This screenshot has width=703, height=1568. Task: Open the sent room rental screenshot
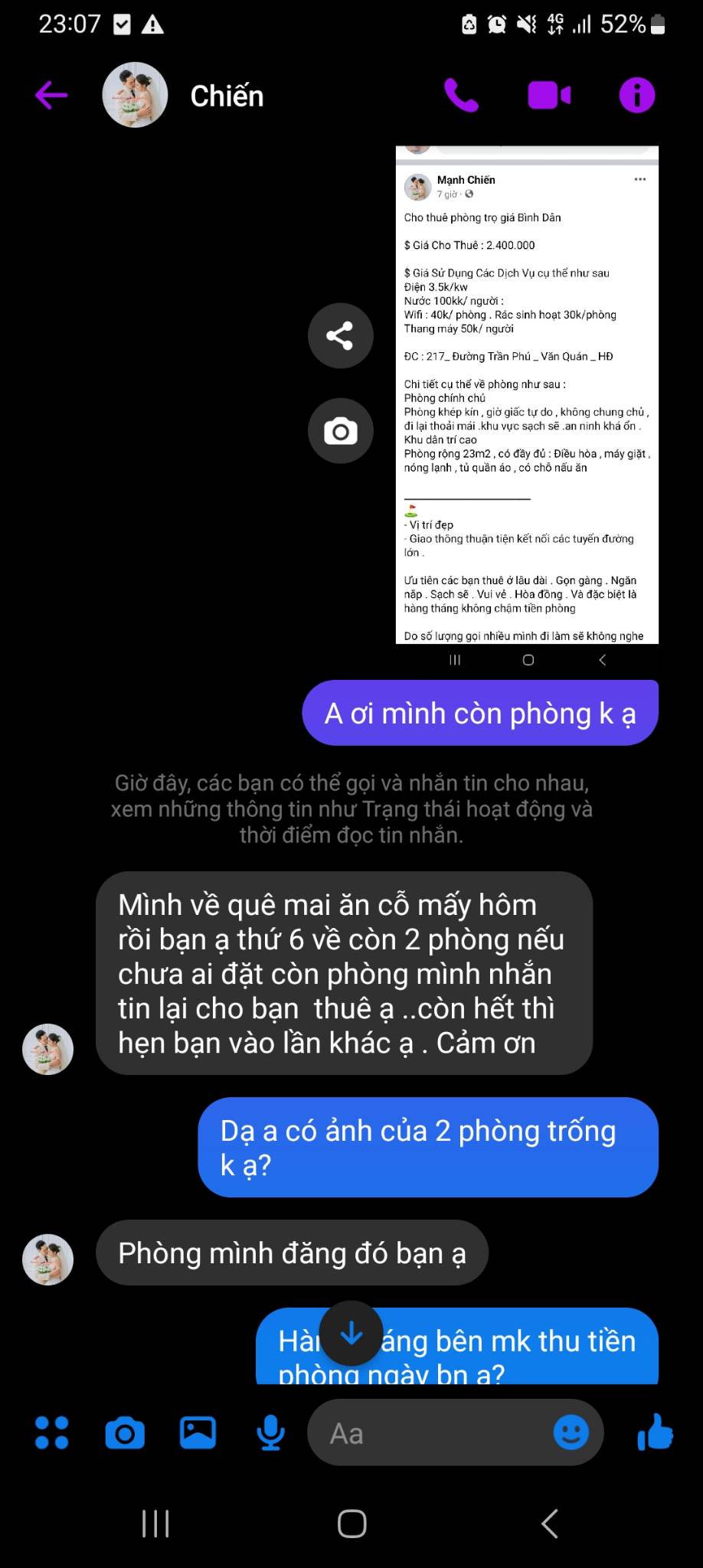point(527,407)
